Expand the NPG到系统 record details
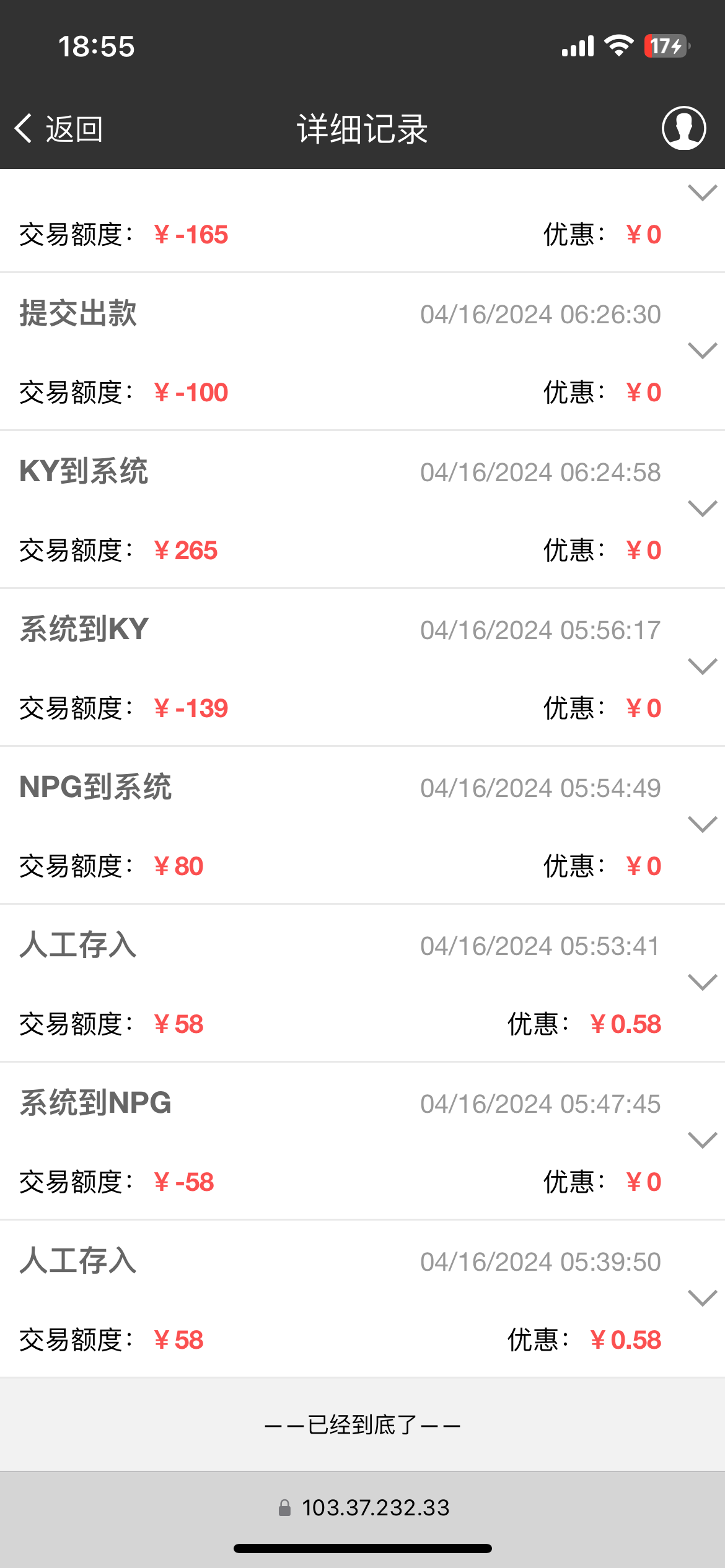Image resolution: width=725 pixels, height=1568 pixels. [x=703, y=824]
